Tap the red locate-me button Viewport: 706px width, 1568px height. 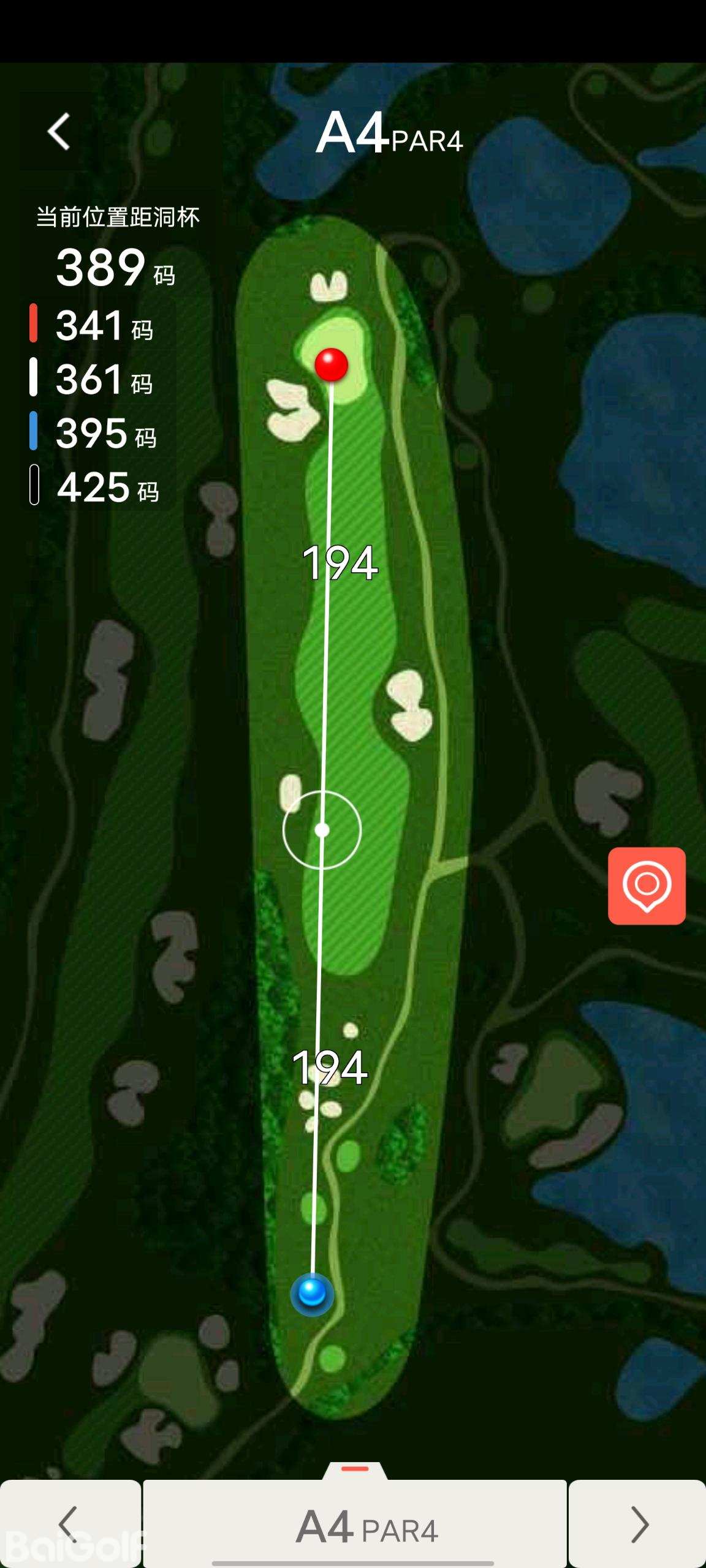coord(647,886)
